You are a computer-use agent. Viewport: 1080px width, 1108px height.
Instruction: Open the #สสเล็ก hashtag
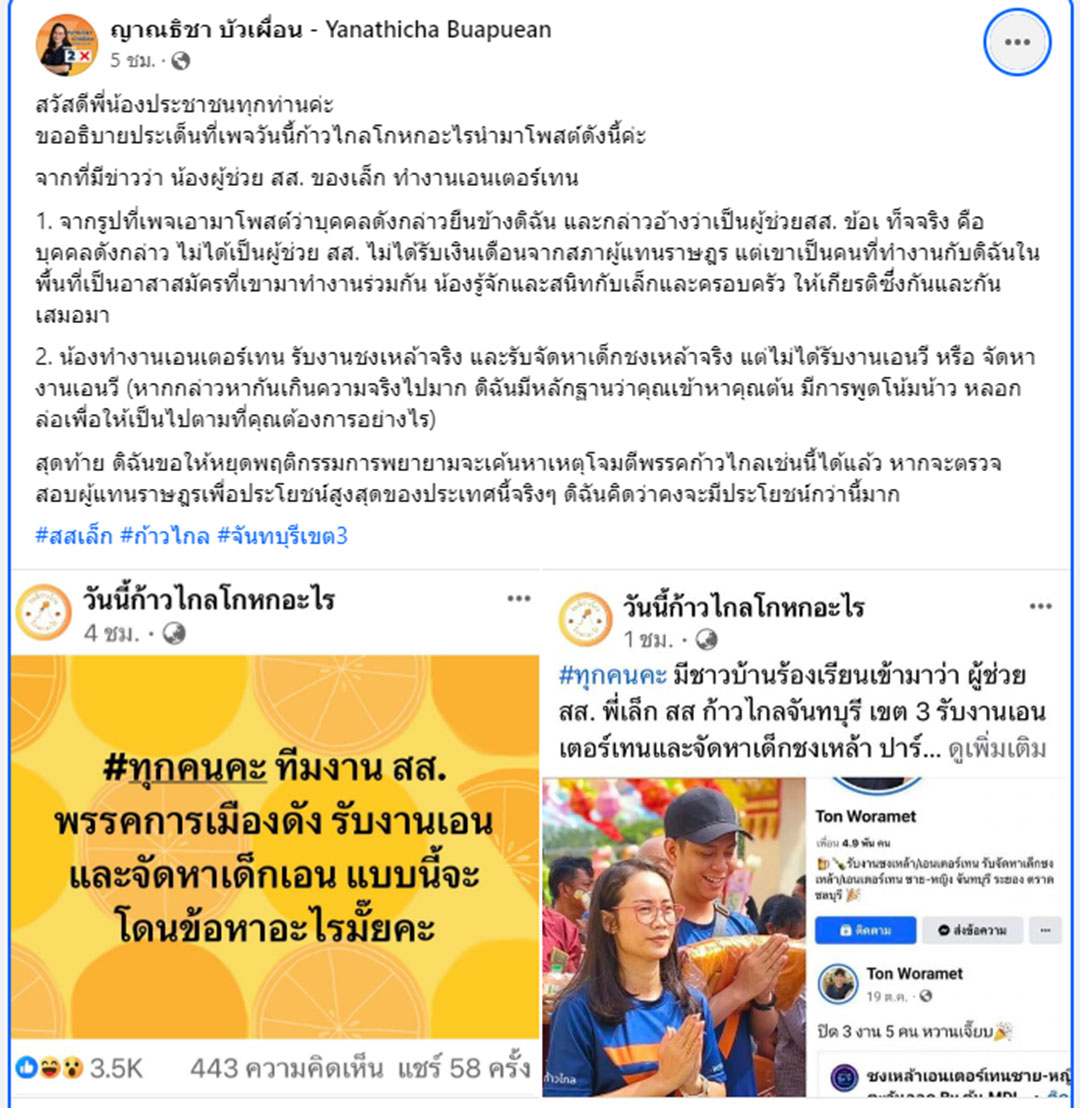73,536
